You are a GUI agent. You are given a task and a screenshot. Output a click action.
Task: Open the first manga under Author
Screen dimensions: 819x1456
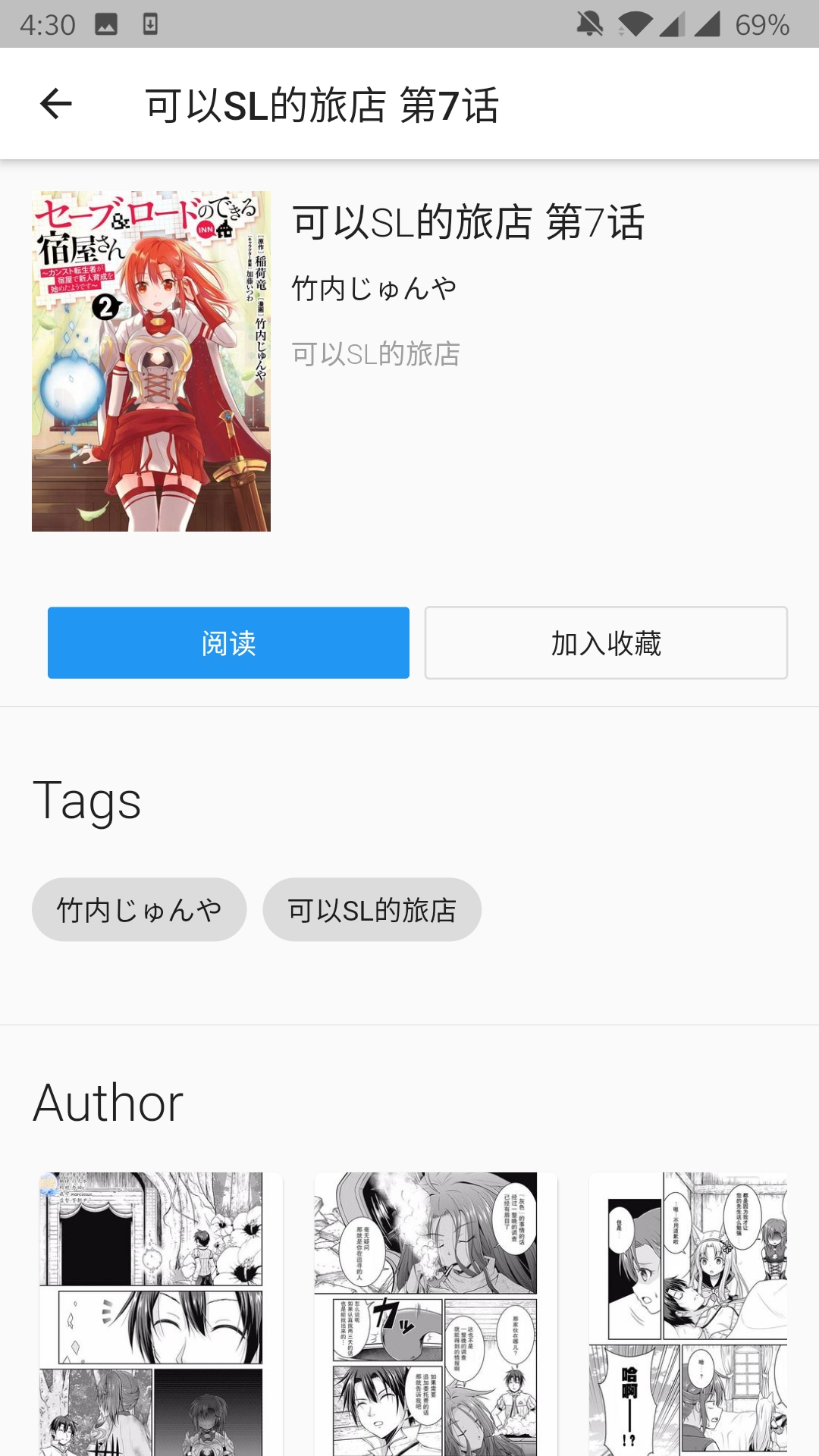(x=161, y=1314)
